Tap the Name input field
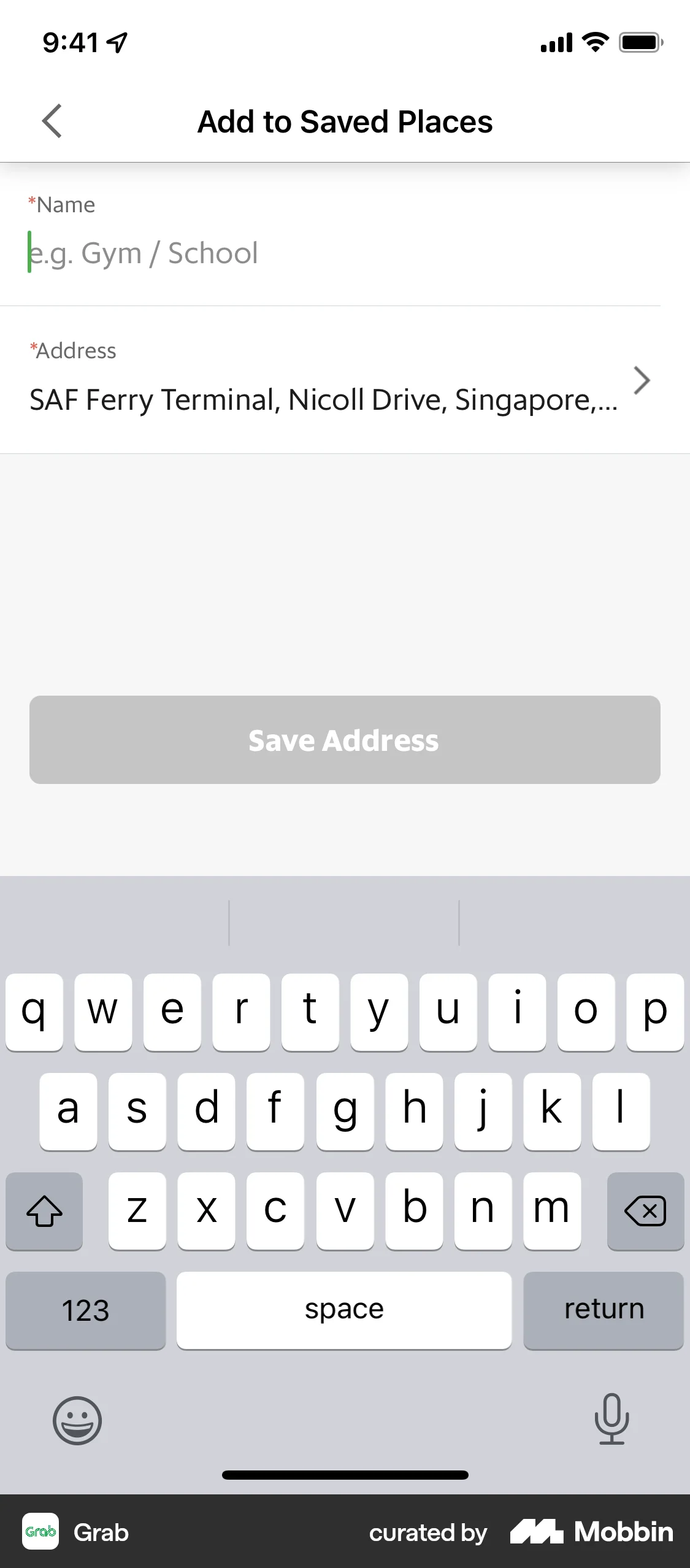Viewport: 690px width, 1568px height. (245, 252)
